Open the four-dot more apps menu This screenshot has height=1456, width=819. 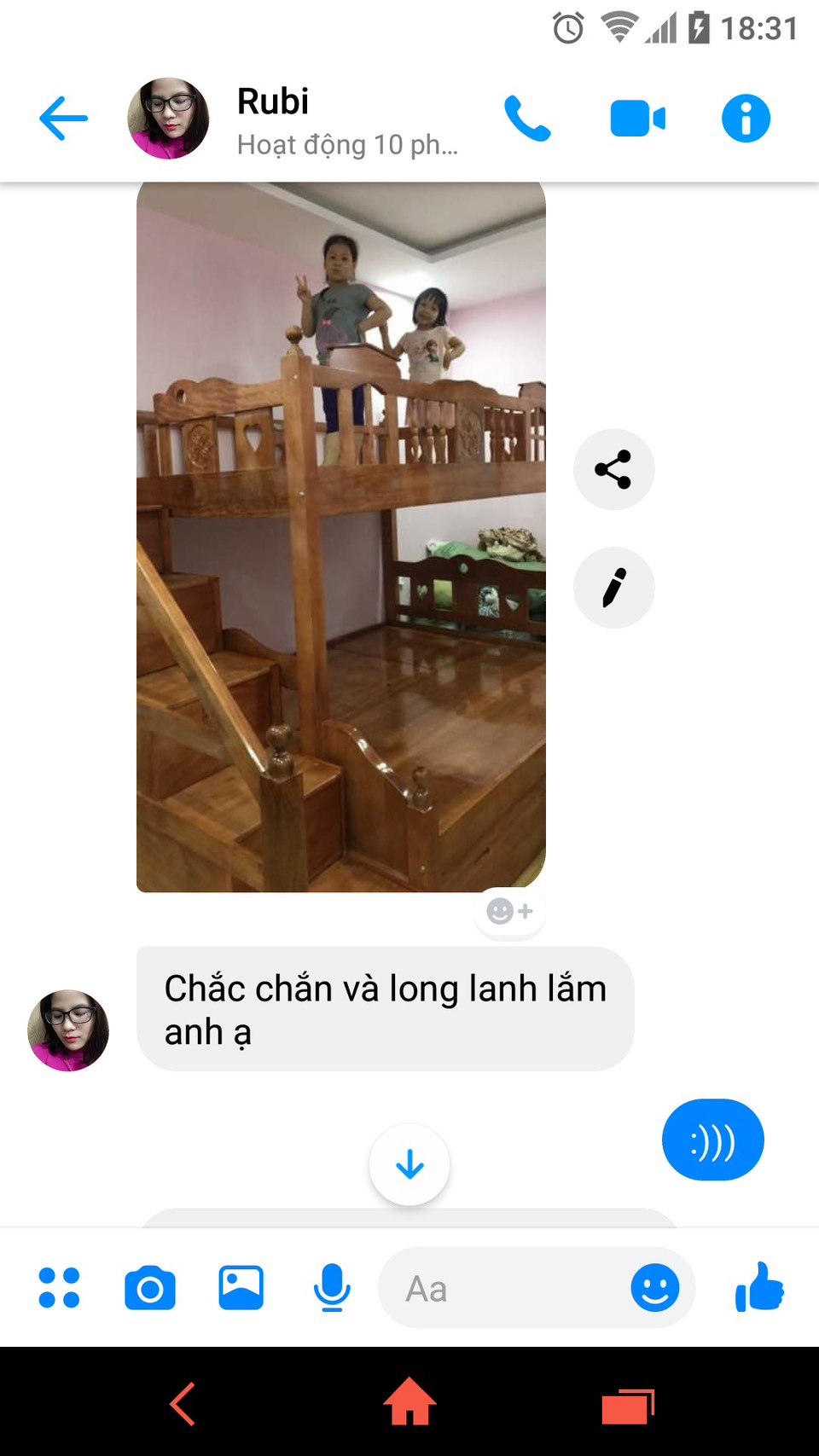tap(59, 1287)
